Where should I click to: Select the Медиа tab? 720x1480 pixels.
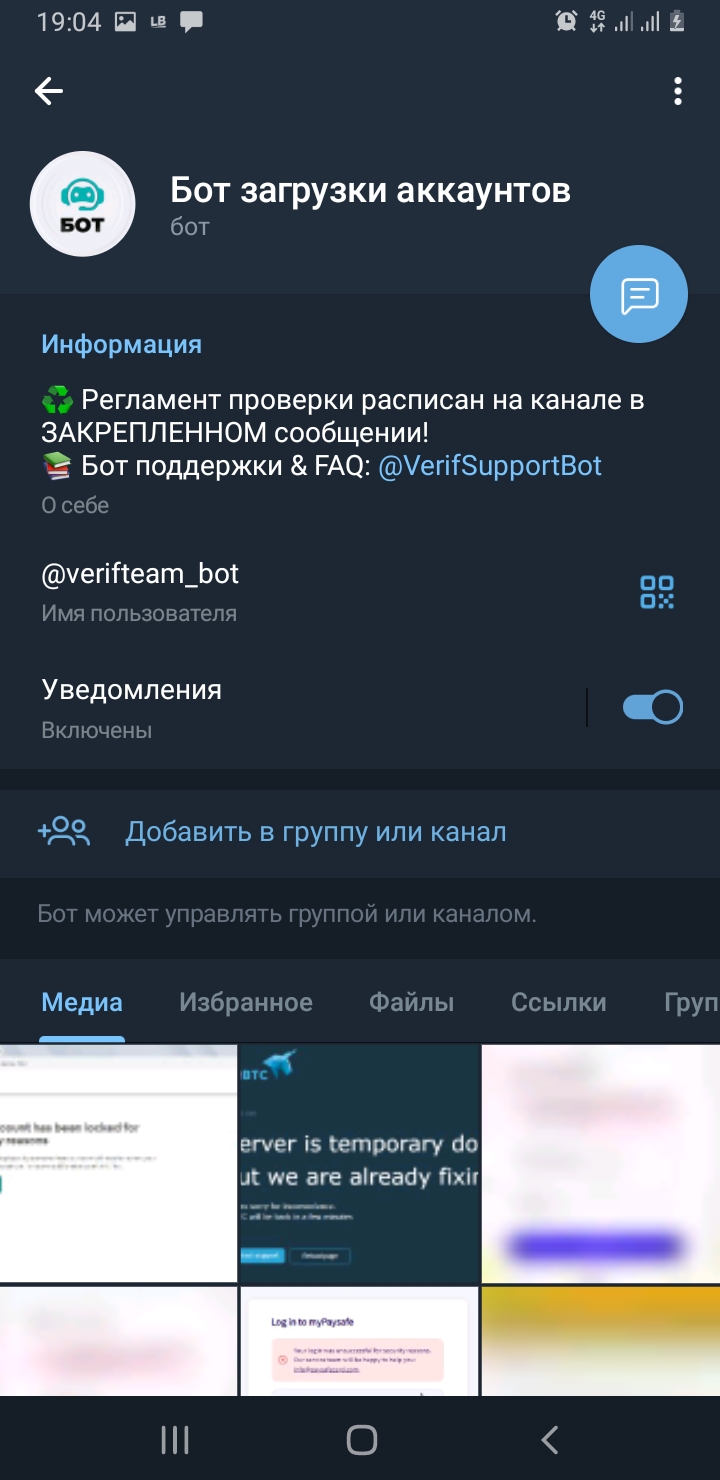coord(82,1002)
